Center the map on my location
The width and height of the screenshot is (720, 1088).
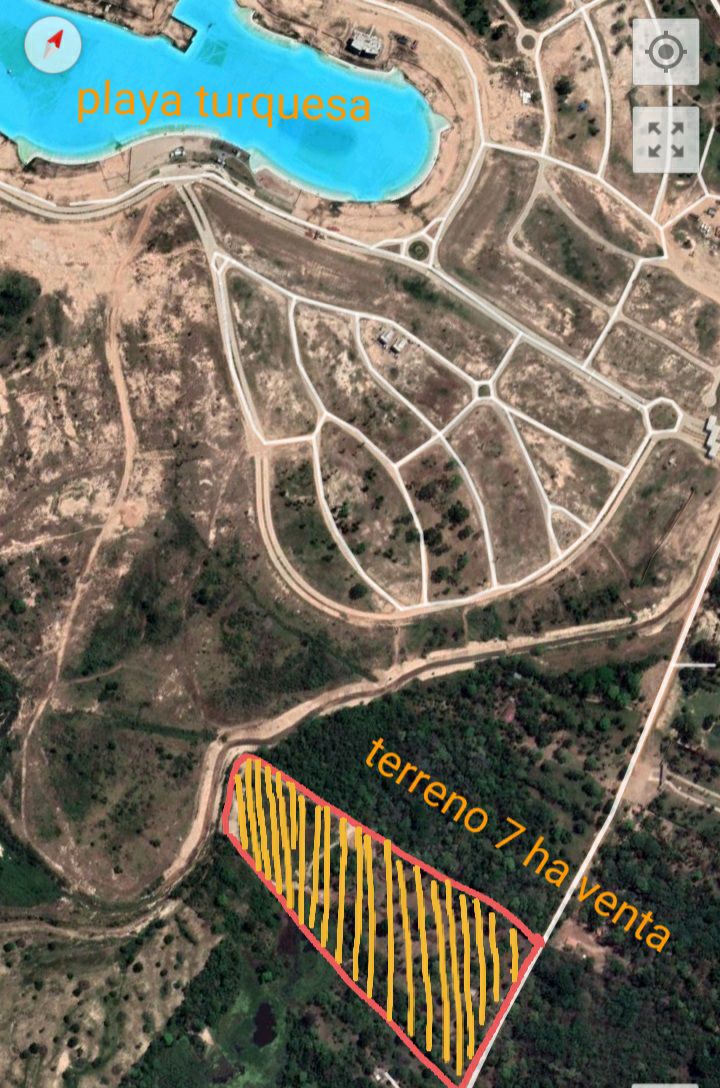click(666, 51)
